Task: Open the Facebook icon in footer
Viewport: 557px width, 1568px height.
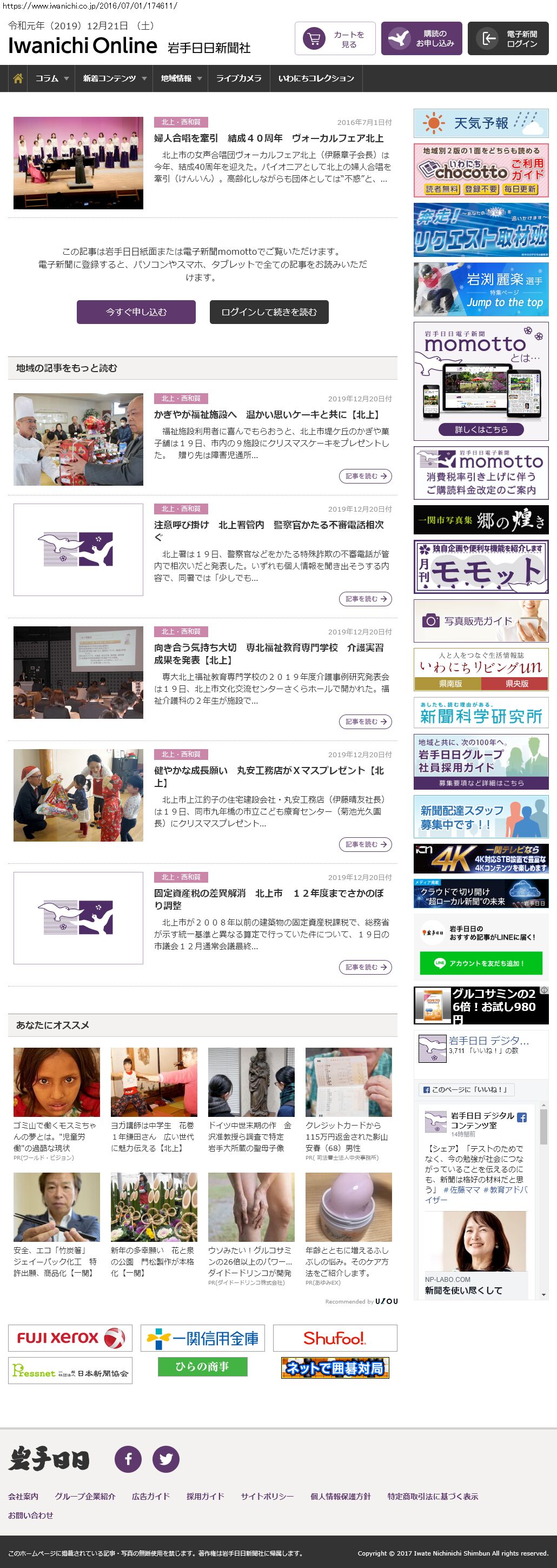Action: [x=128, y=1459]
